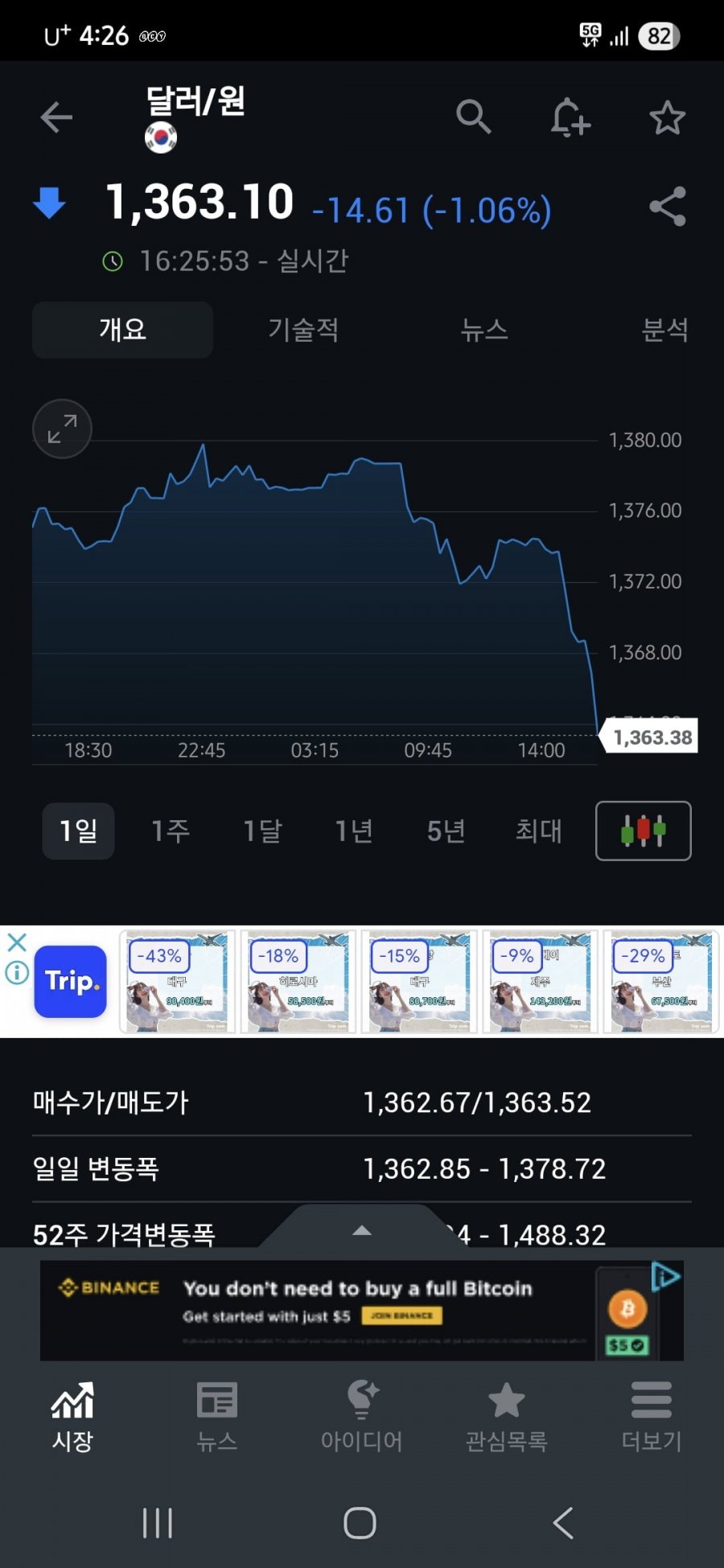The height and width of the screenshot is (1568, 724).
Task: Switch to candlestick chart view
Action: tap(643, 831)
